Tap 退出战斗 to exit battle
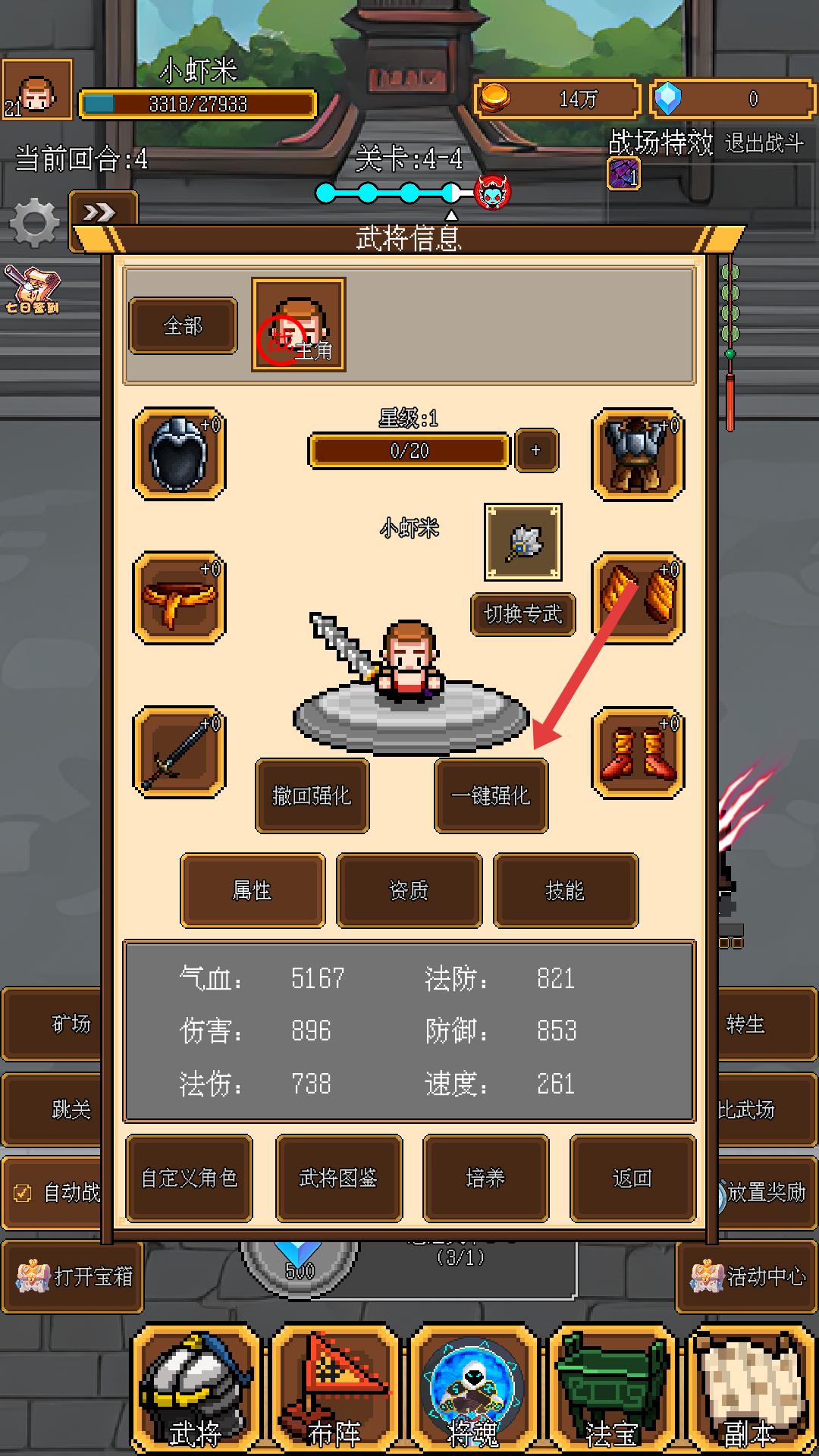The width and height of the screenshot is (819, 1456). [764, 143]
